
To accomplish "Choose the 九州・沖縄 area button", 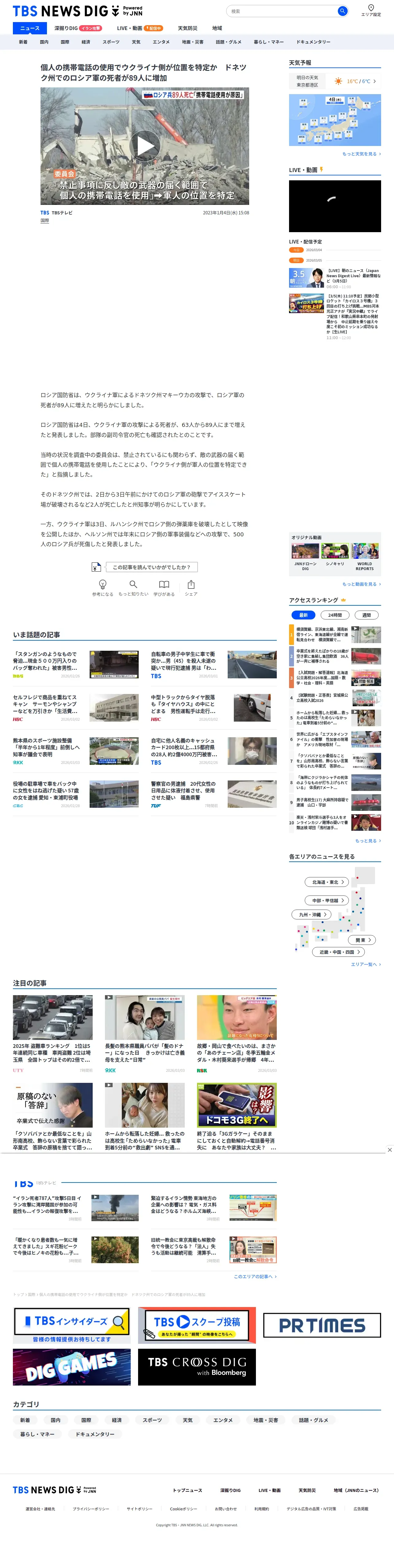I will (312, 914).
